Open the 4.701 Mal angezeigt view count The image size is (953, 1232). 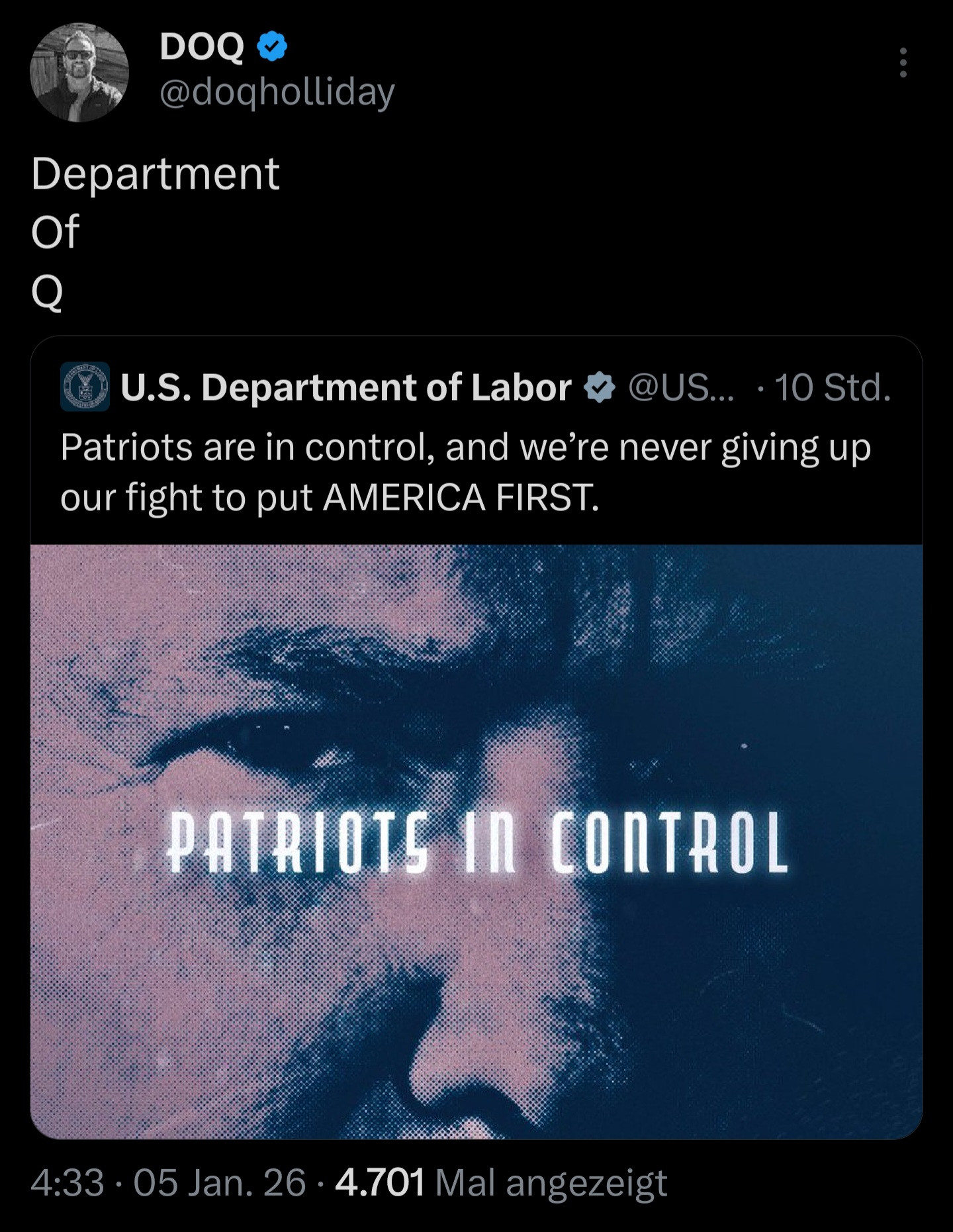click(501, 1183)
